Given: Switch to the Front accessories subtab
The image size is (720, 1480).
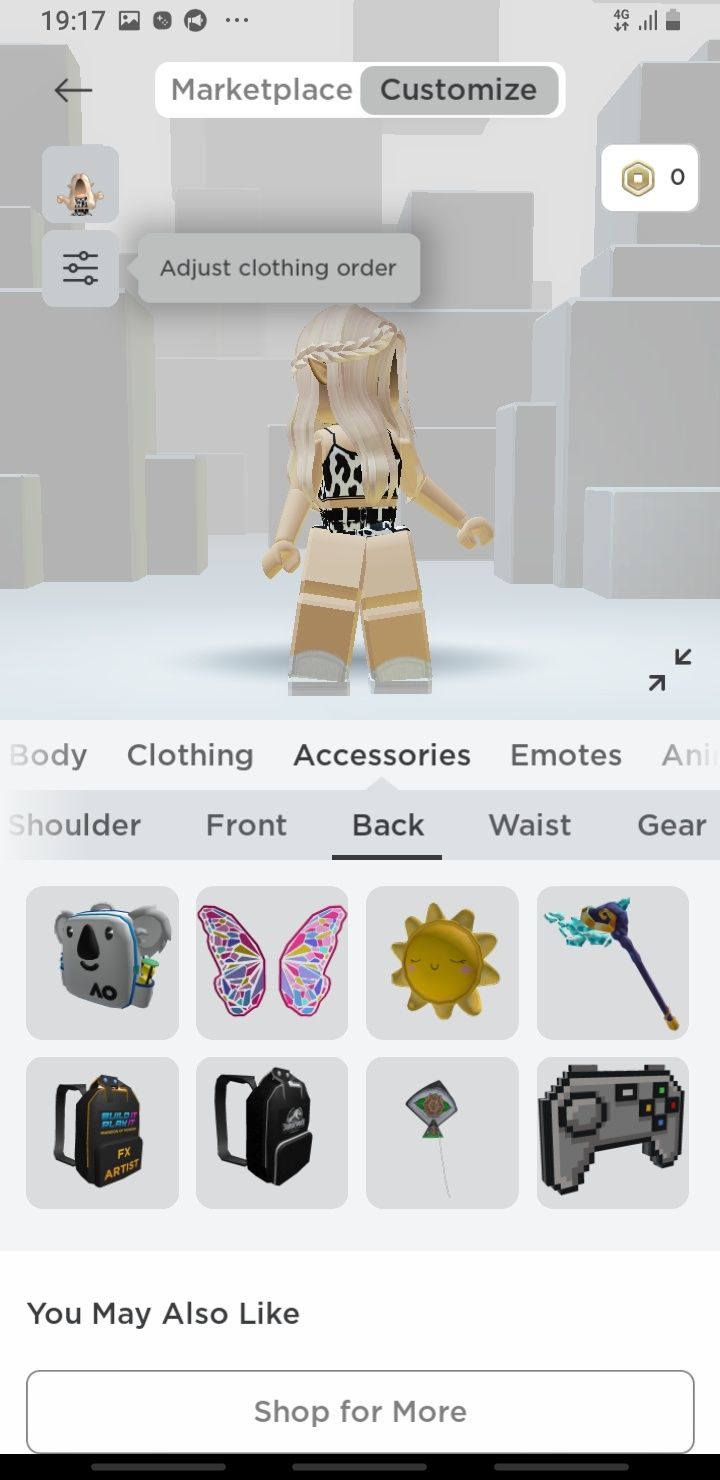Looking at the screenshot, I should click(x=246, y=825).
